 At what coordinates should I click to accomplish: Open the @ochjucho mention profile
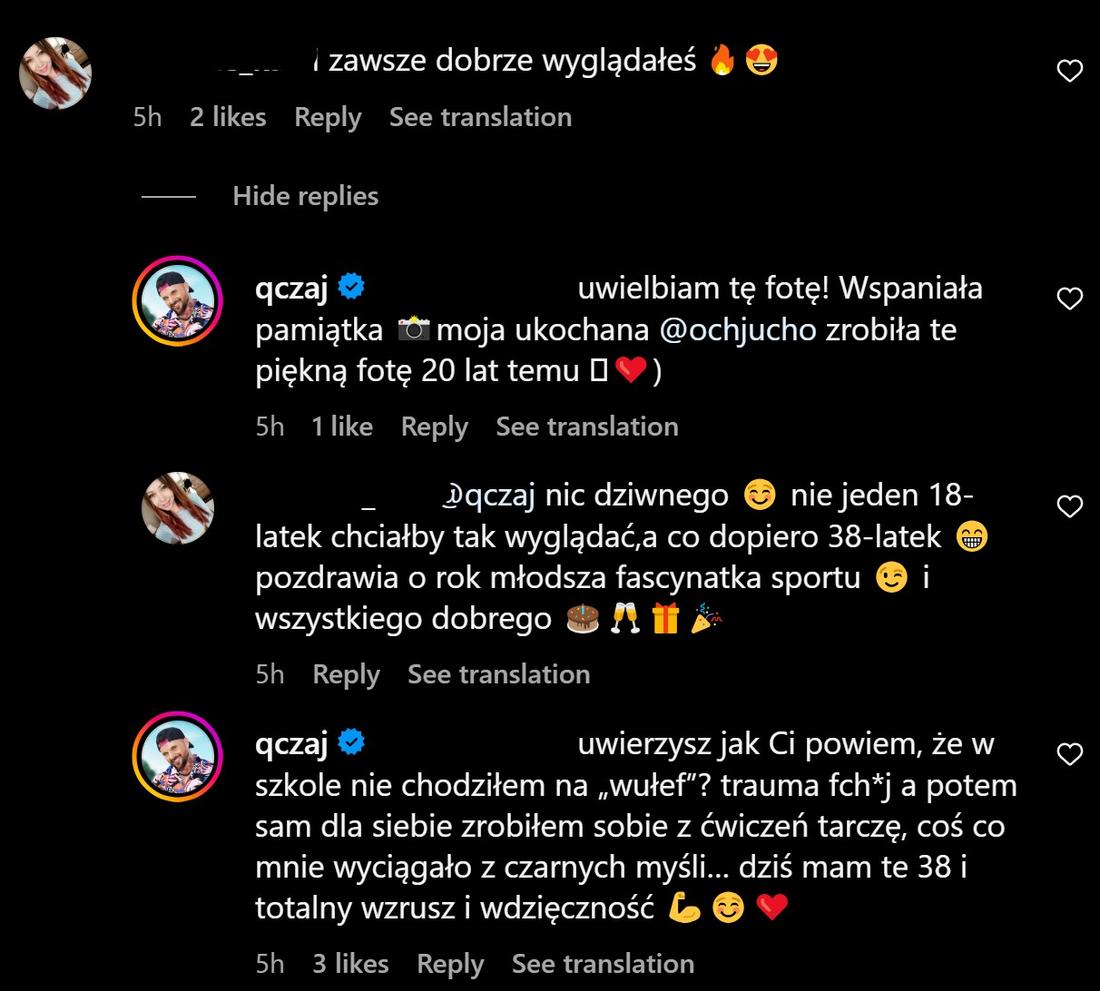738,330
